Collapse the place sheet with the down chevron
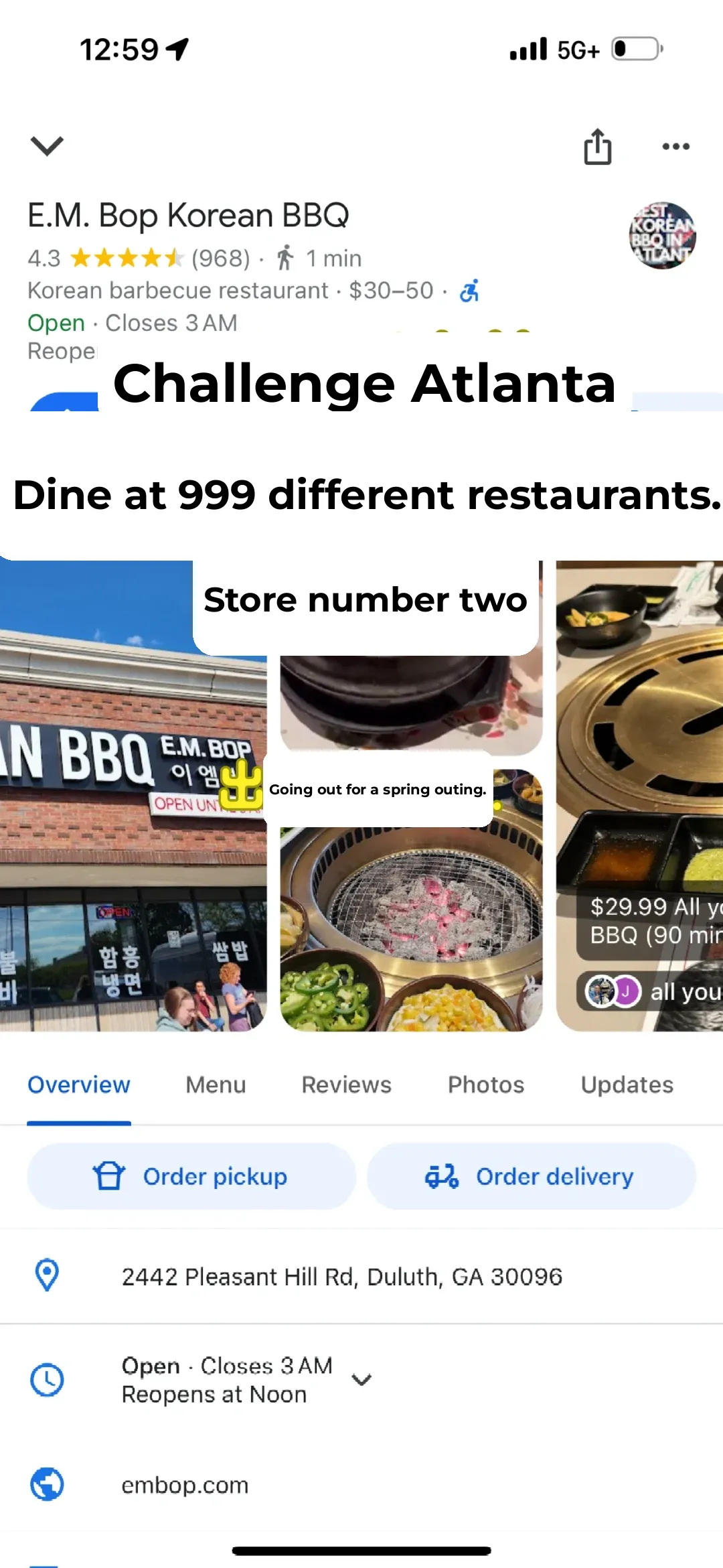 (47, 145)
